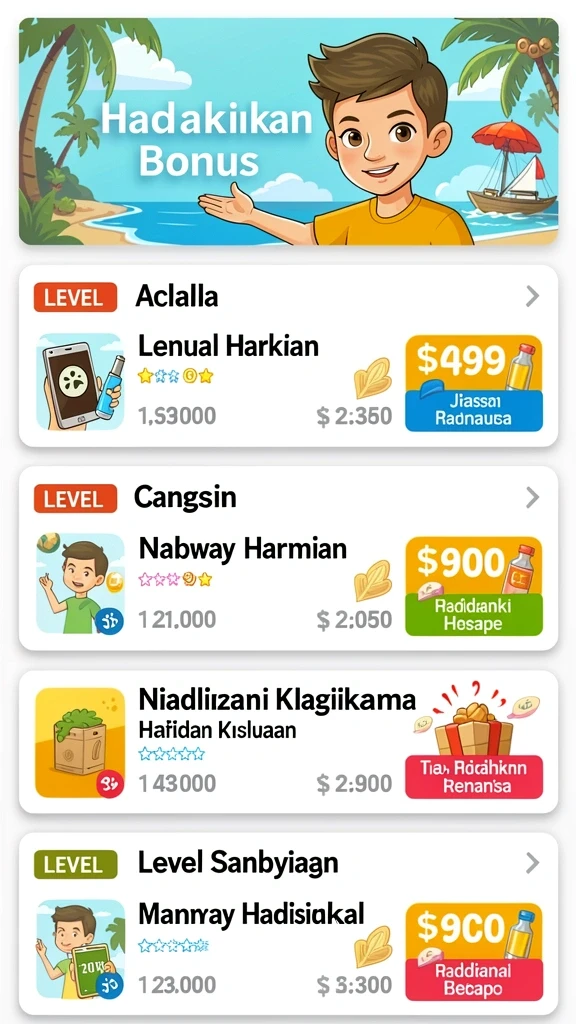Viewport: 576px width, 1024px height.
Task: Open the Hadakiikan Bonus banner
Action: pyautogui.click(x=288, y=131)
